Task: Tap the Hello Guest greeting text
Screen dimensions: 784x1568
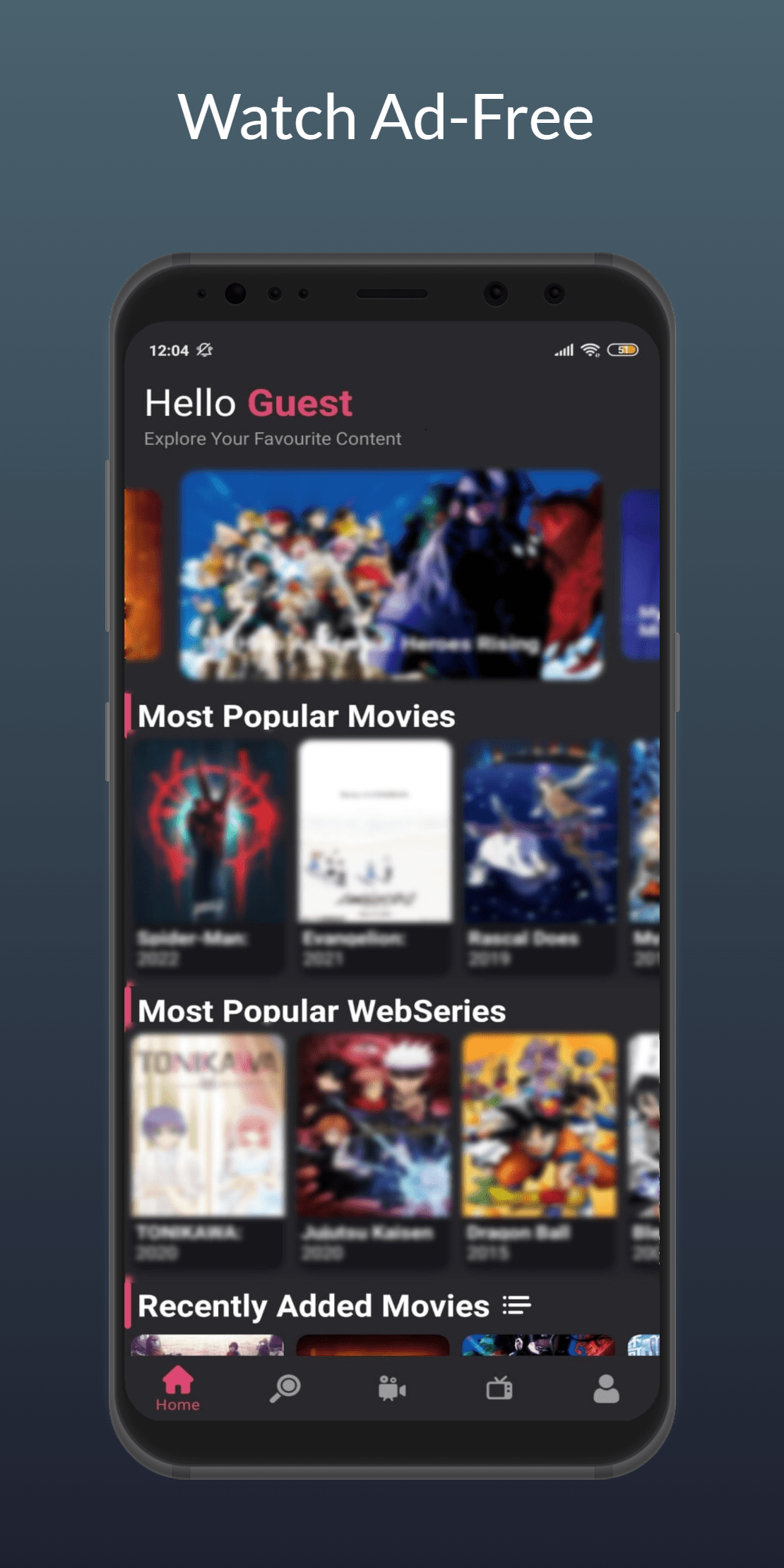Action: [247, 403]
